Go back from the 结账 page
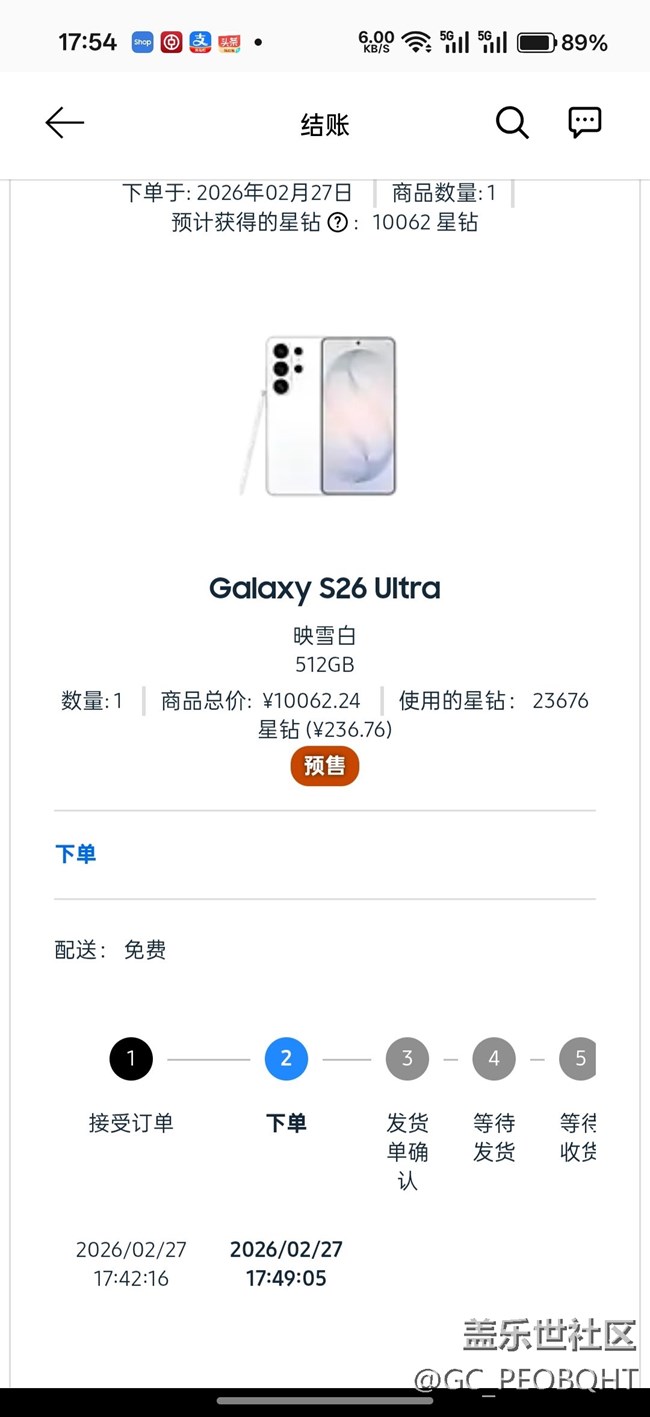Screen dimensions: 650x1417 pyautogui.click(x=65, y=123)
